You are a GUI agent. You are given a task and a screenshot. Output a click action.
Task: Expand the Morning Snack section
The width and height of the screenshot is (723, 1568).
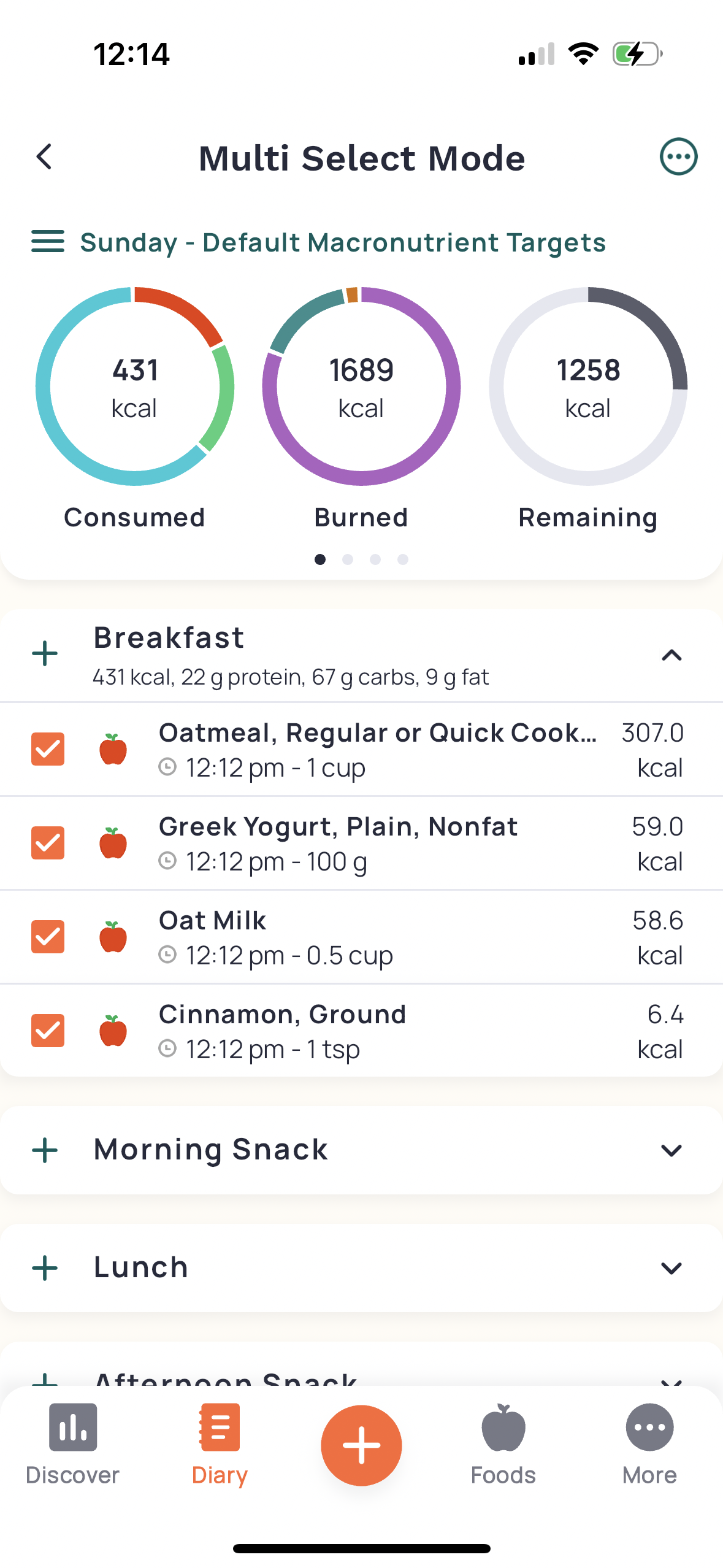672,1150
